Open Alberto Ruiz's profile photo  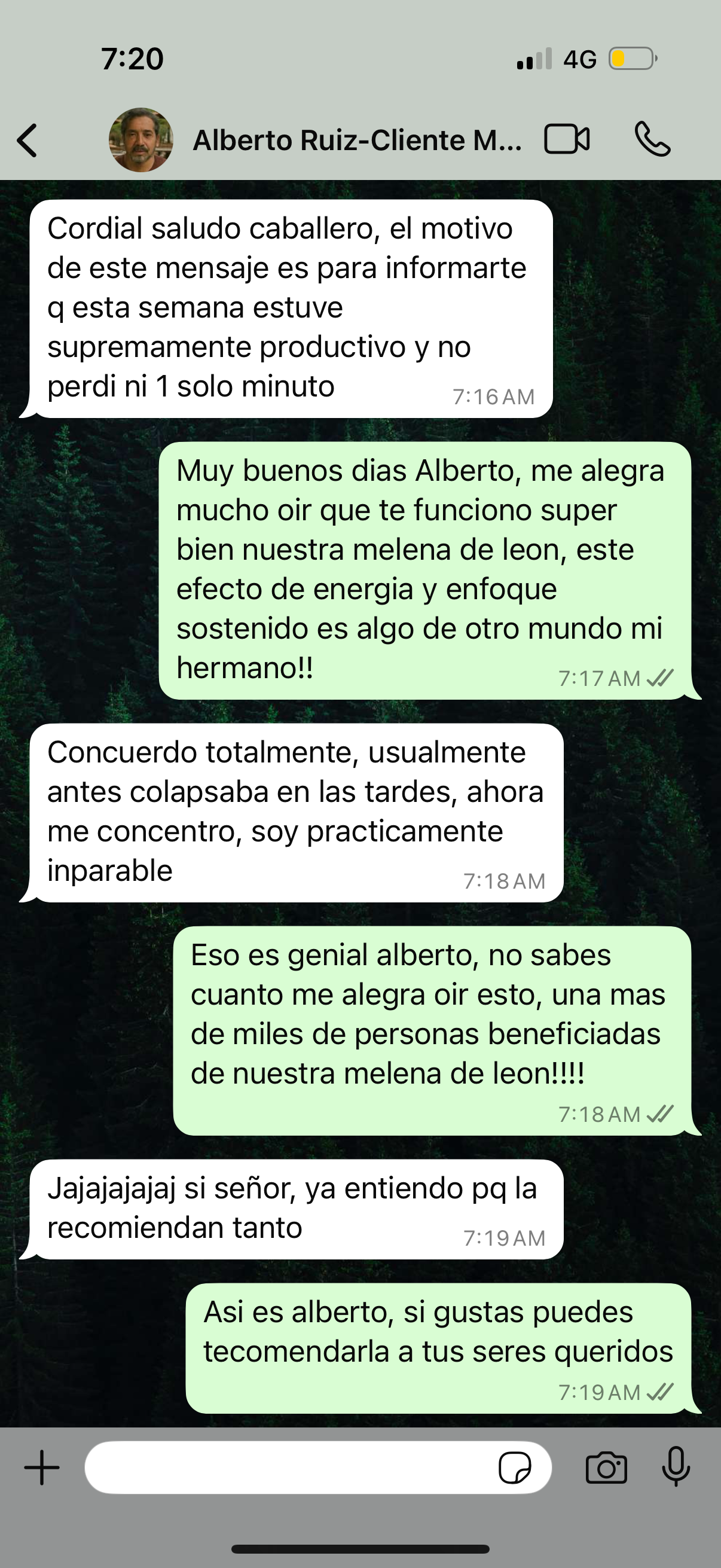pyautogui.click(x=140, y=140)
